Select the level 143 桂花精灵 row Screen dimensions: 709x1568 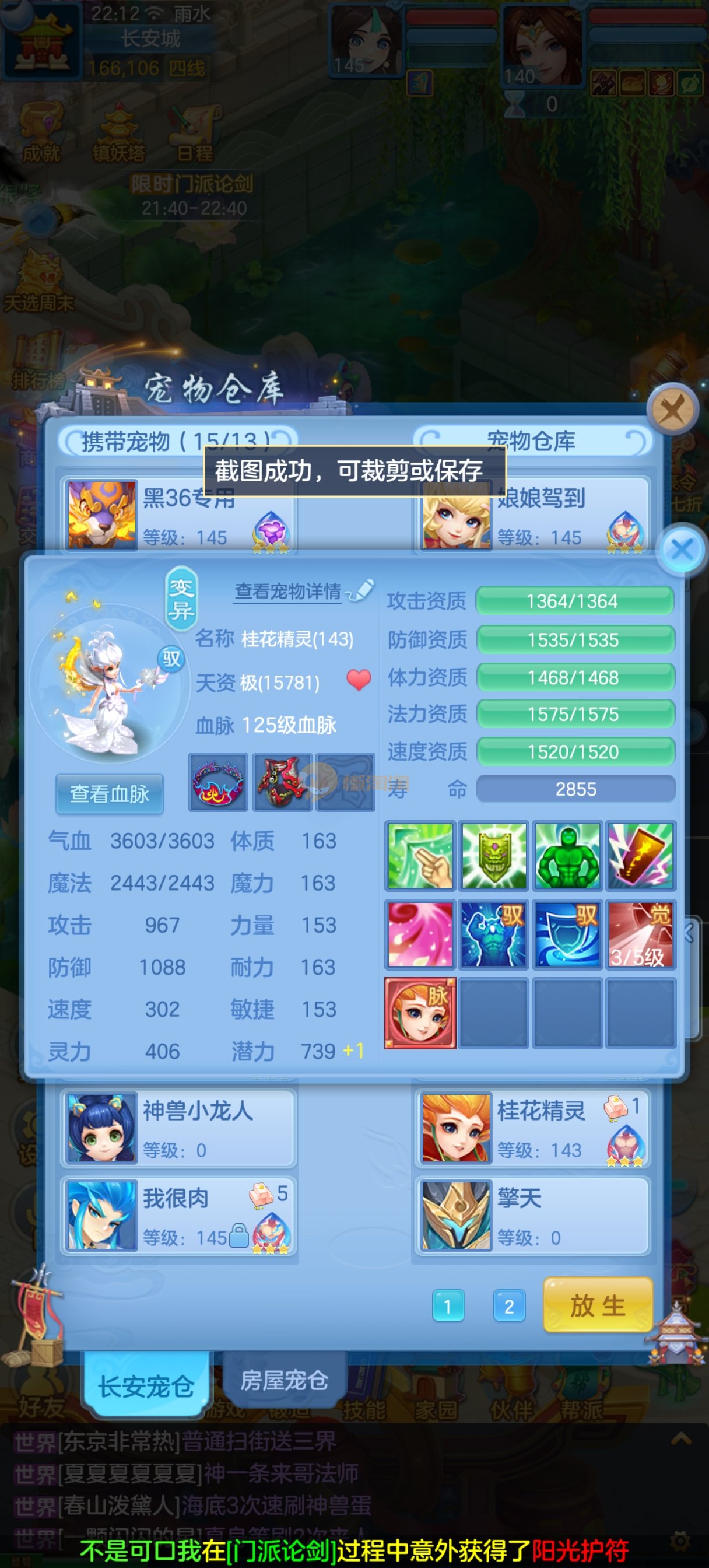tap(532, 1129)
